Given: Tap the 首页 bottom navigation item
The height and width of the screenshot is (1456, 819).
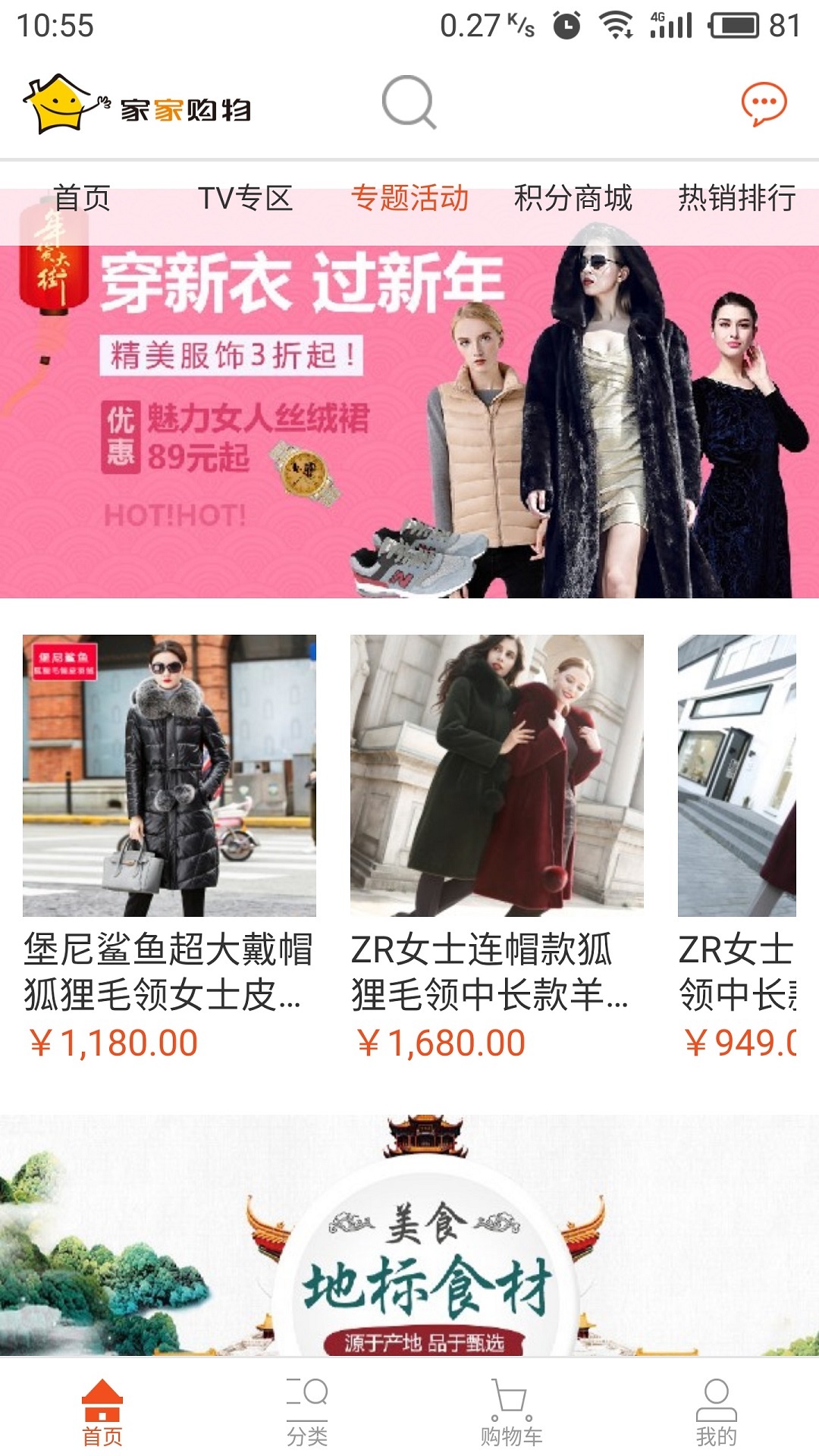Looking at the screenshot, I should coord(102,1412).
